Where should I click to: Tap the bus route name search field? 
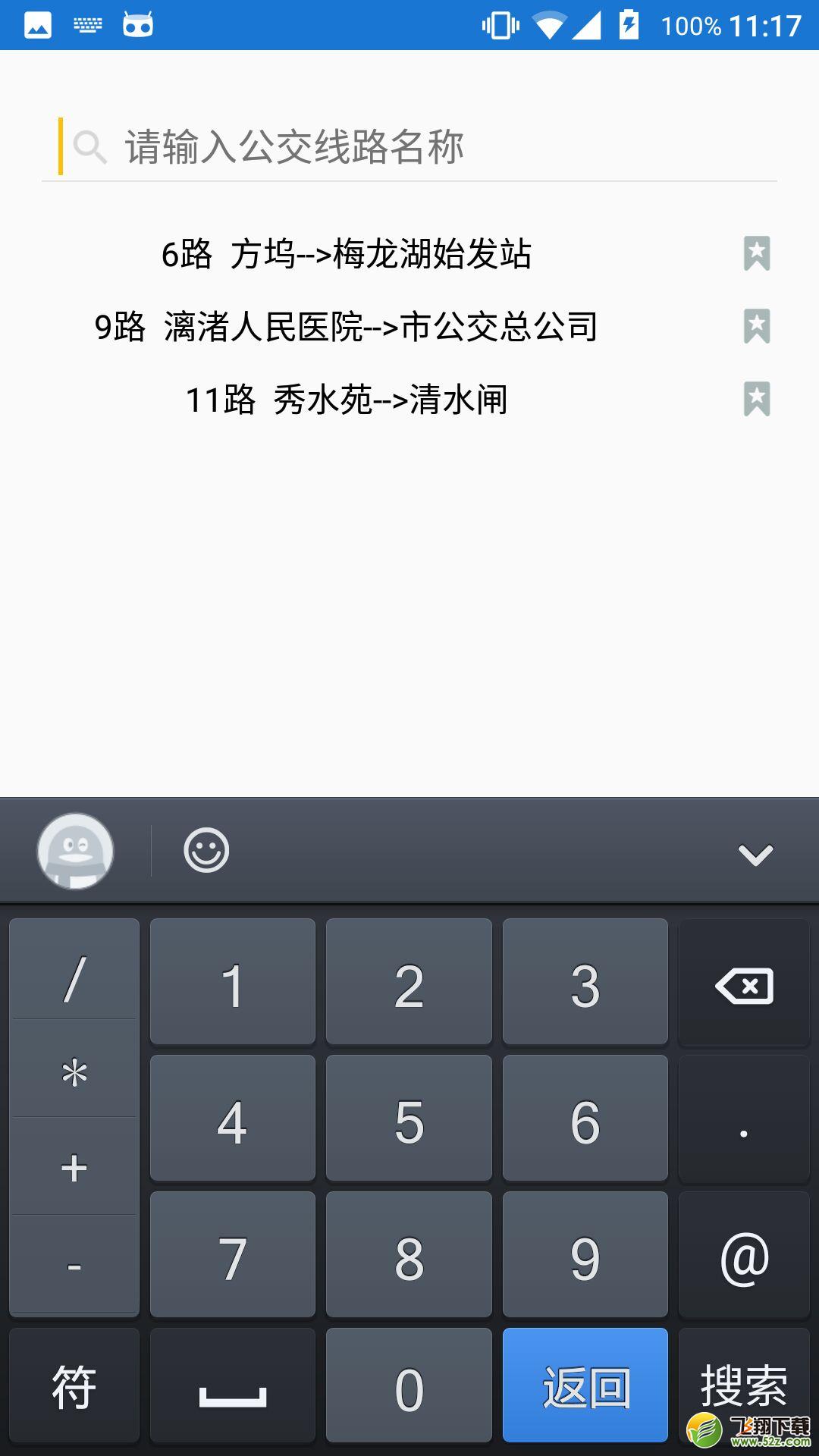tap(409, 146)
